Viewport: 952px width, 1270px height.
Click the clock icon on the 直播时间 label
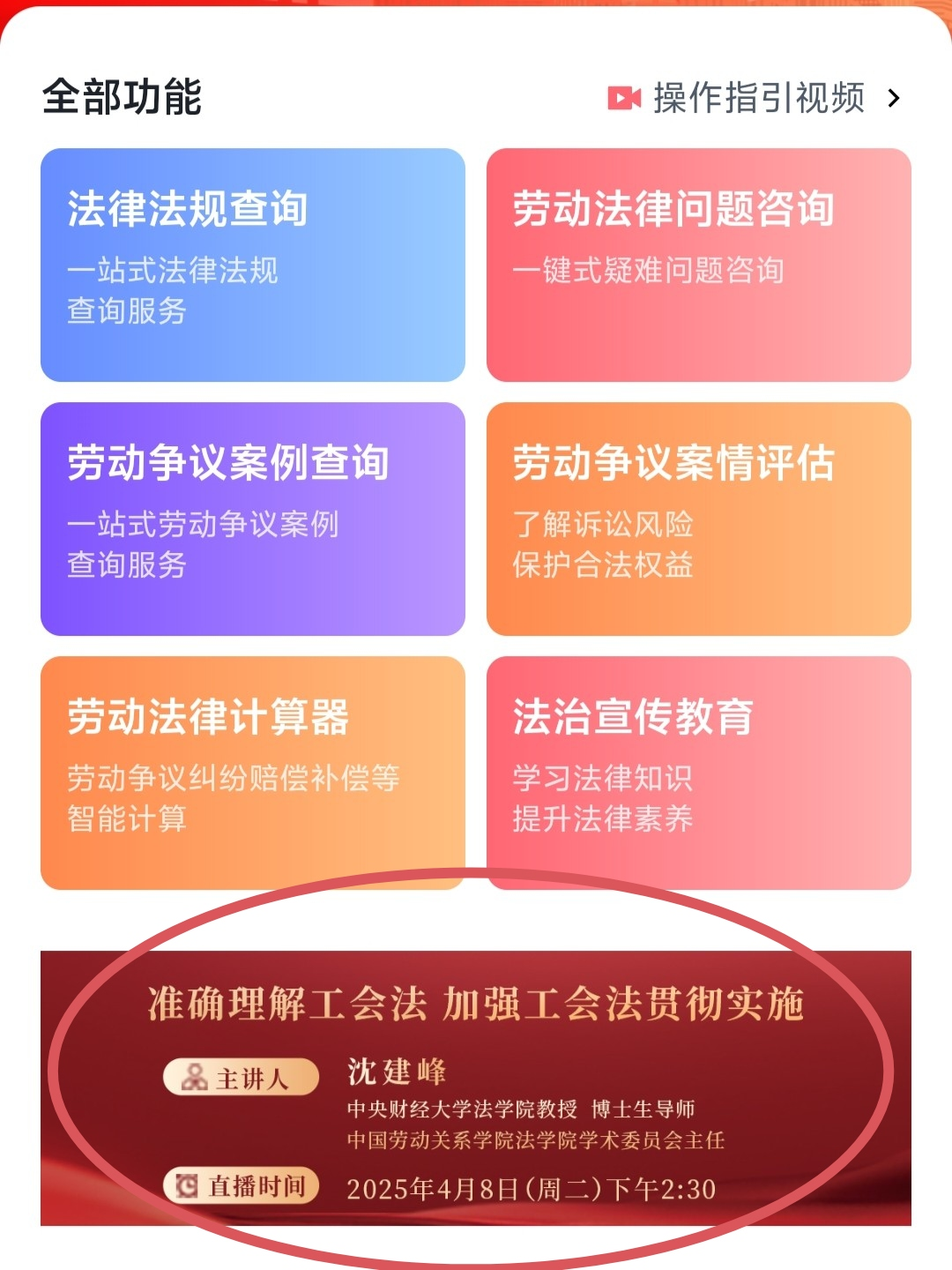click(187, 1185)
